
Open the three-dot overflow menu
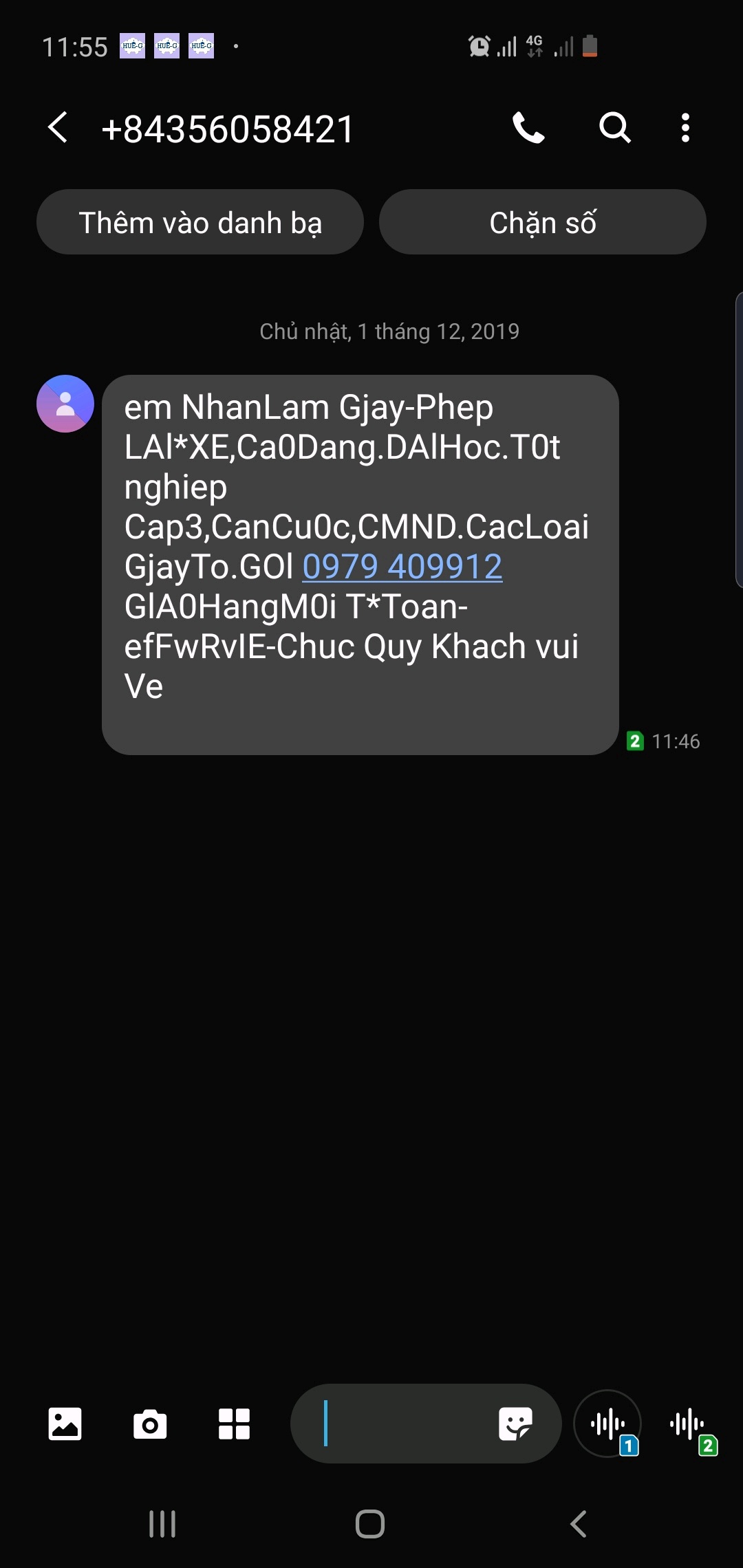685,128
